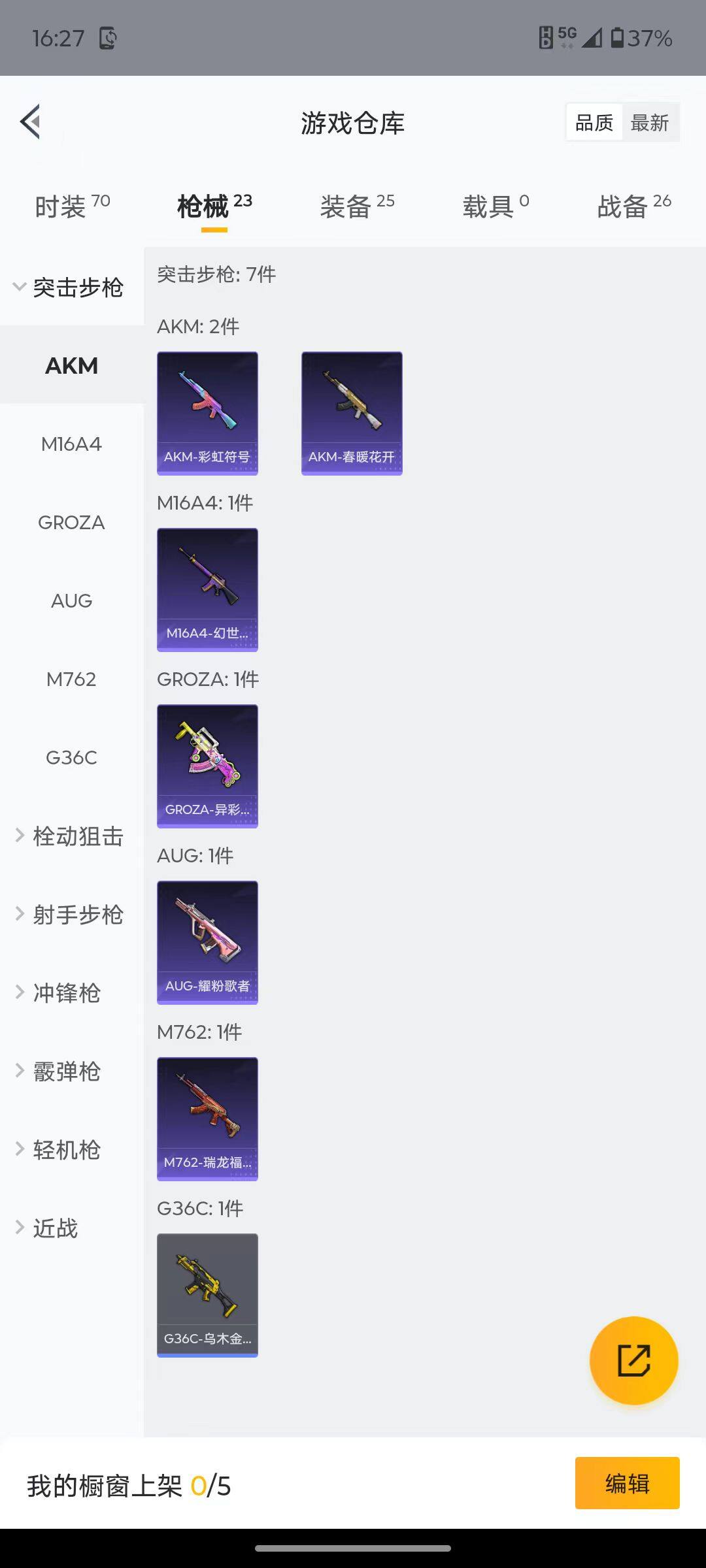Open the GROZA-异彩 weapon skin
The width and height of the screenshot is (706, 1568).
click(207, 764)
